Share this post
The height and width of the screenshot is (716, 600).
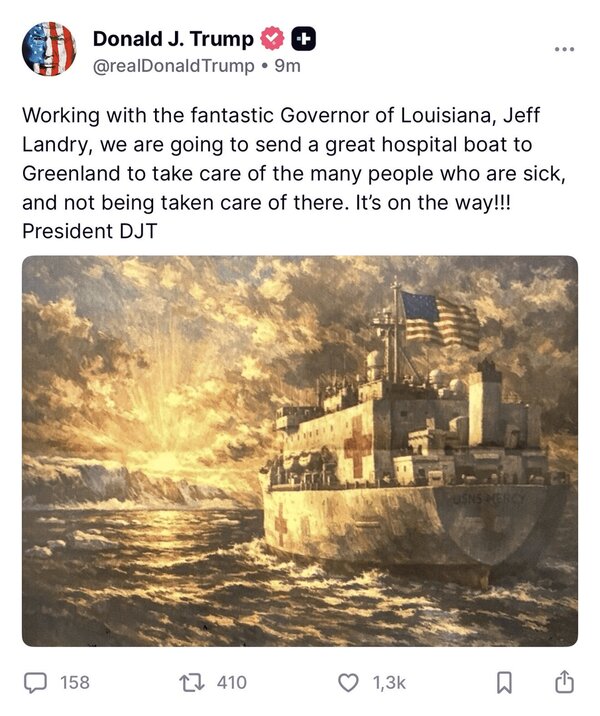tap(564, 681)
